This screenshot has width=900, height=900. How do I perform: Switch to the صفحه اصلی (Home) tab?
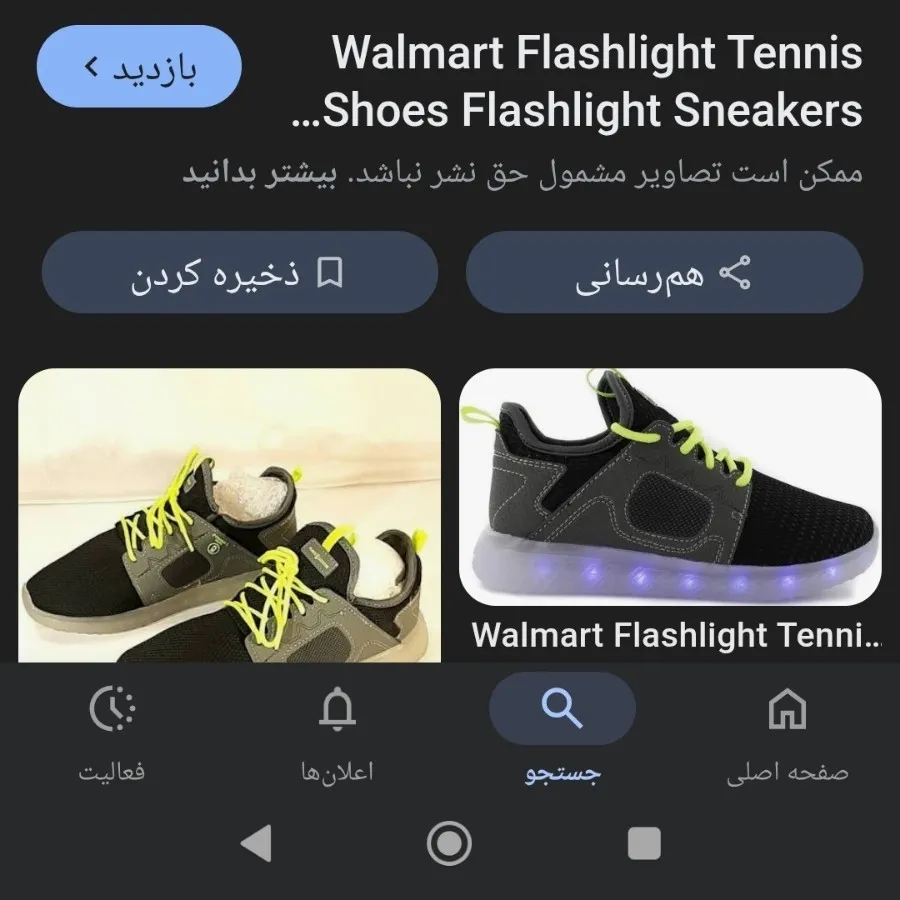pos(787,731)
